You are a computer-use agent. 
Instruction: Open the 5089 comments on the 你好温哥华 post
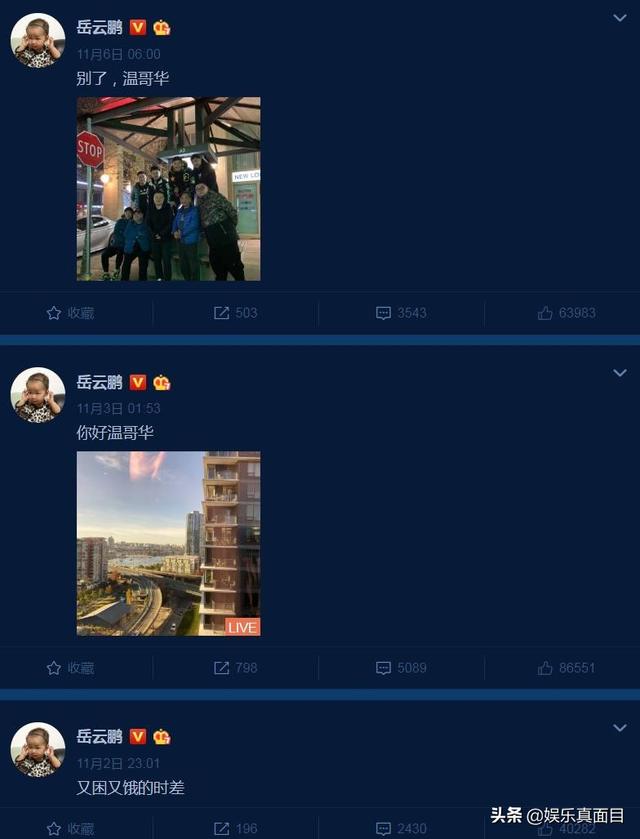[401, 668]
